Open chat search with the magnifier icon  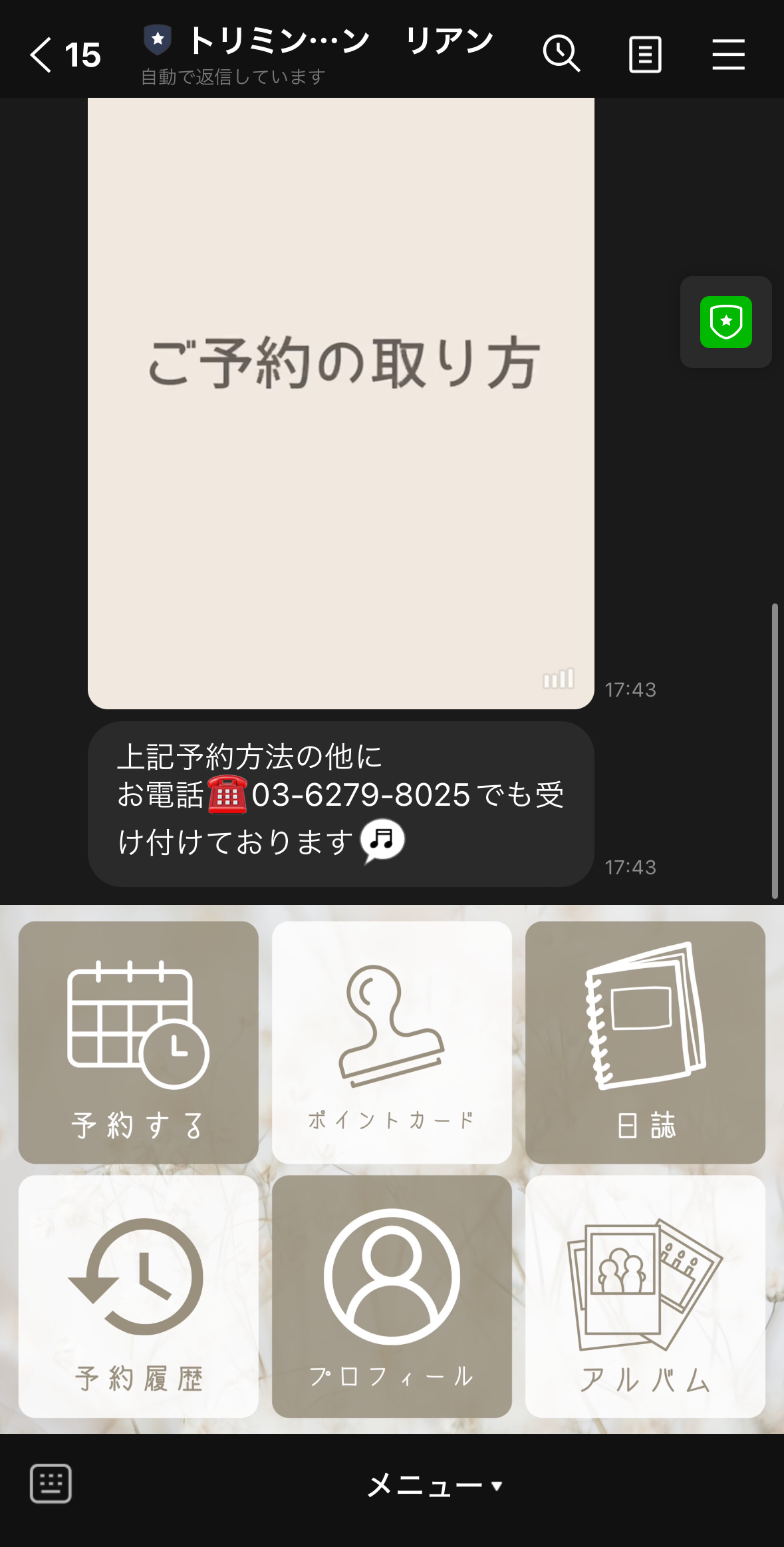(561, 54)
